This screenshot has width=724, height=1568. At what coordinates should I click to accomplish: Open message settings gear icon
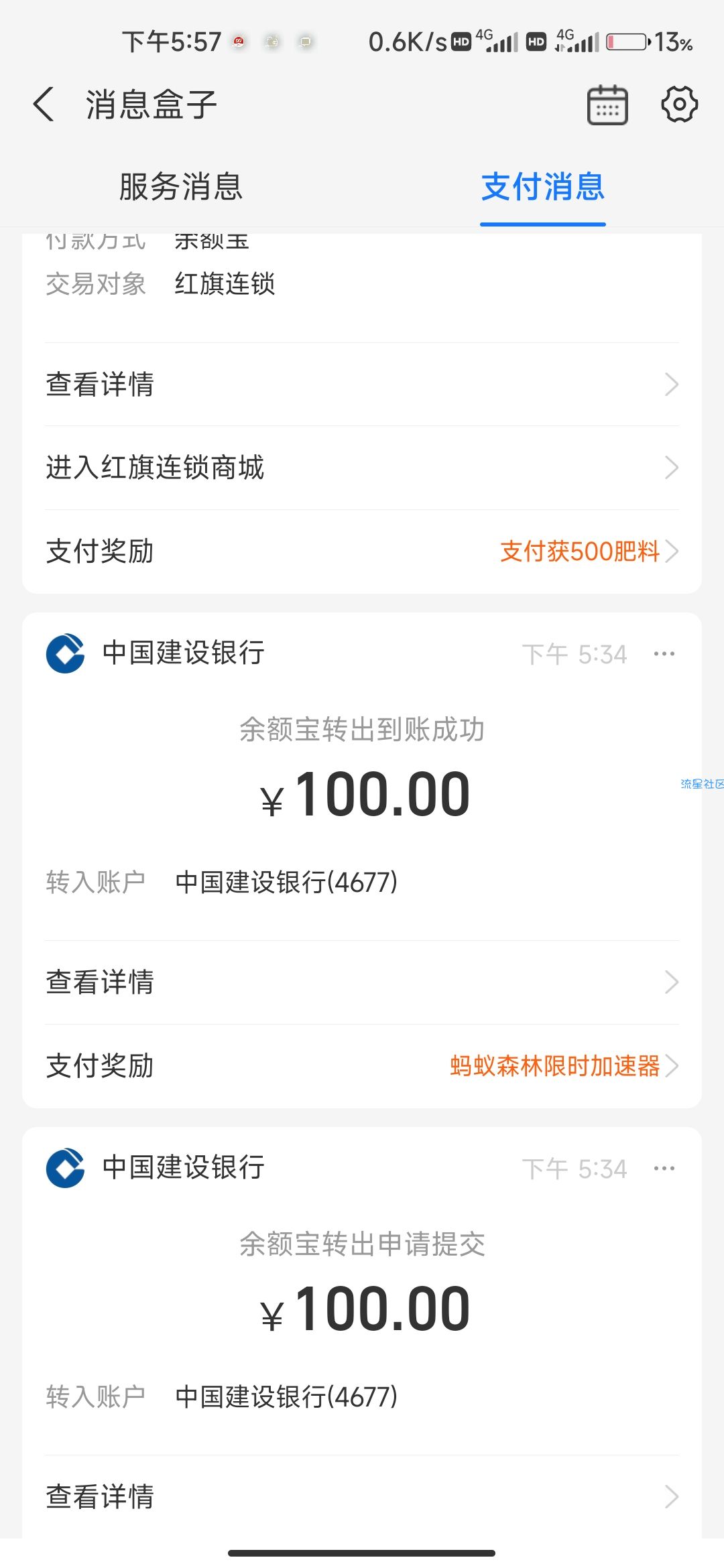(679, 105)
